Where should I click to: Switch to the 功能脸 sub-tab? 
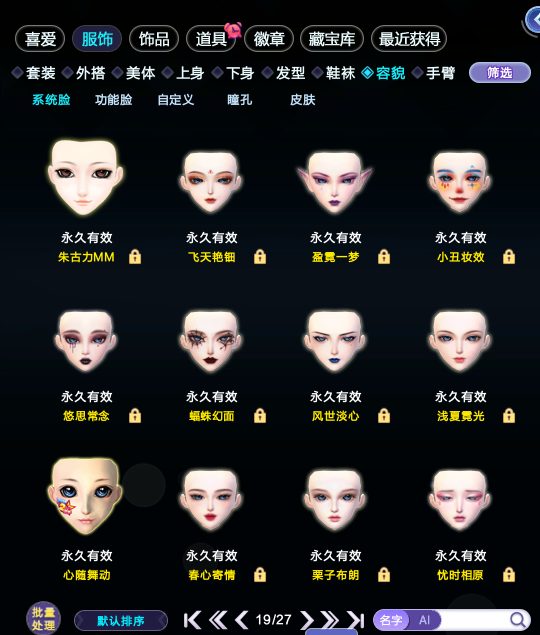click(x=113, y=100)
